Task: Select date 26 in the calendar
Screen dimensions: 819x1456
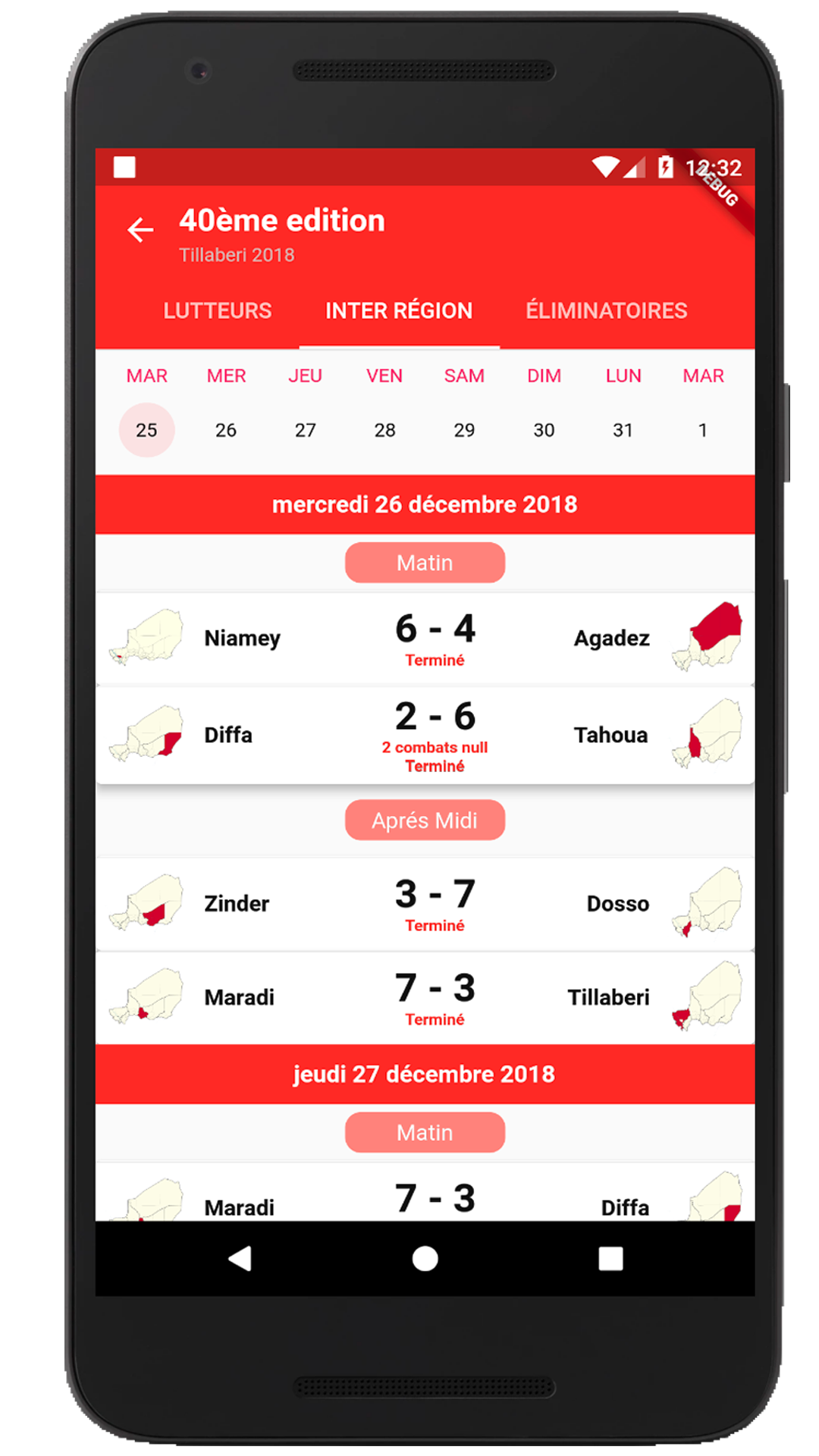Action: (x=226, y=431)
